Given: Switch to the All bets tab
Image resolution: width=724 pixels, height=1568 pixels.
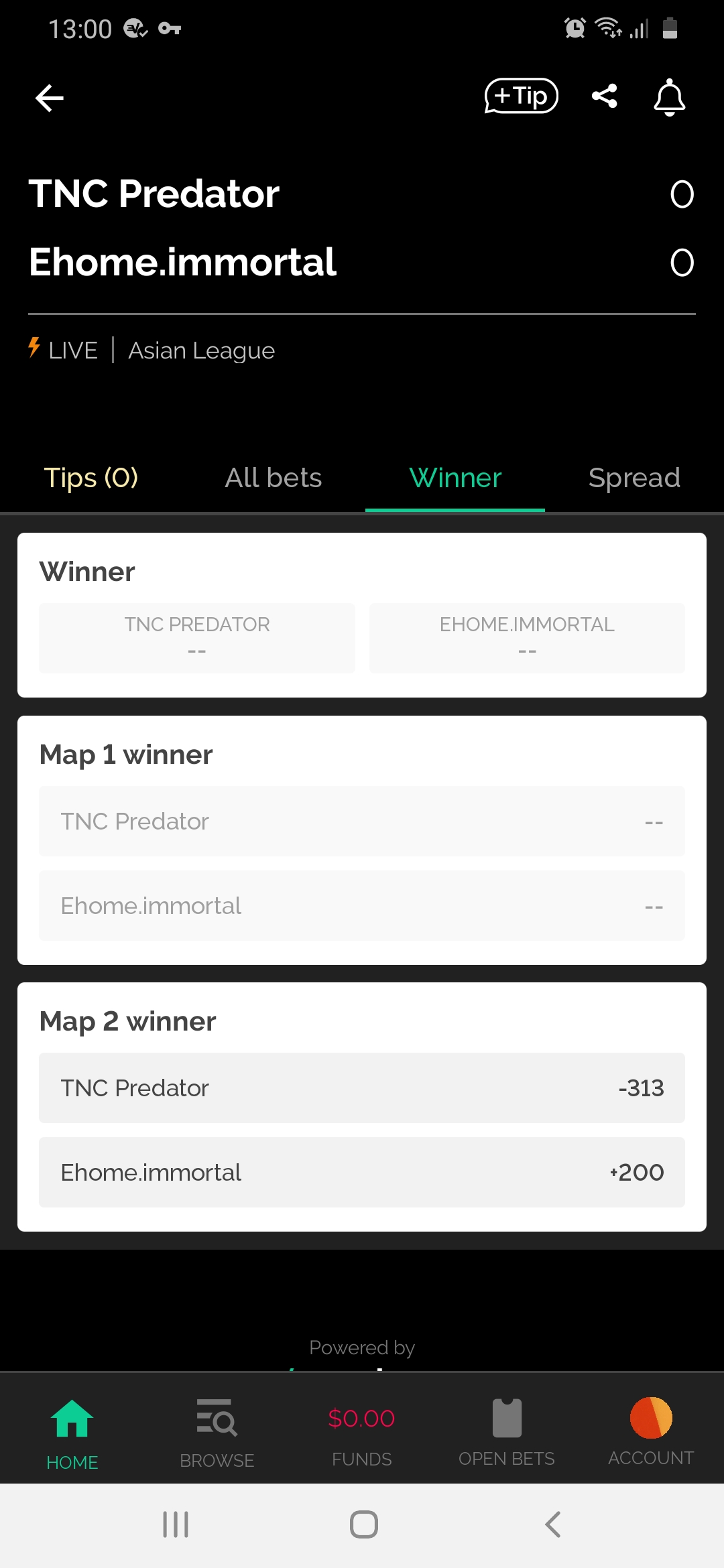Looking at the screenshot, I should click(274, 478).
